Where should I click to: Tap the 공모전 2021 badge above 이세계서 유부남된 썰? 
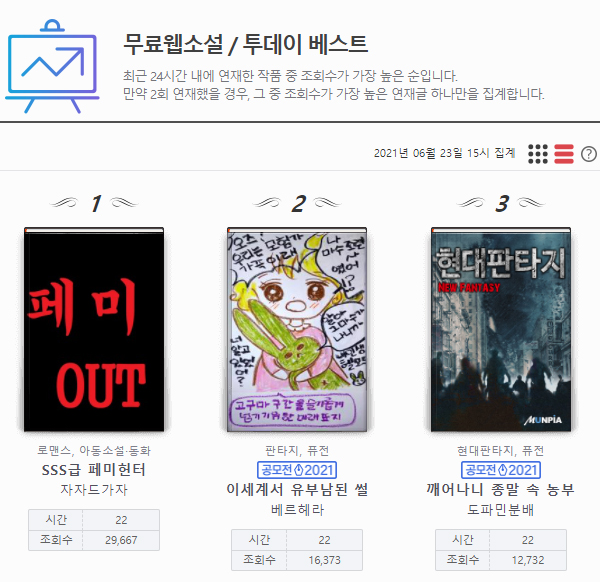click(298, 469)
